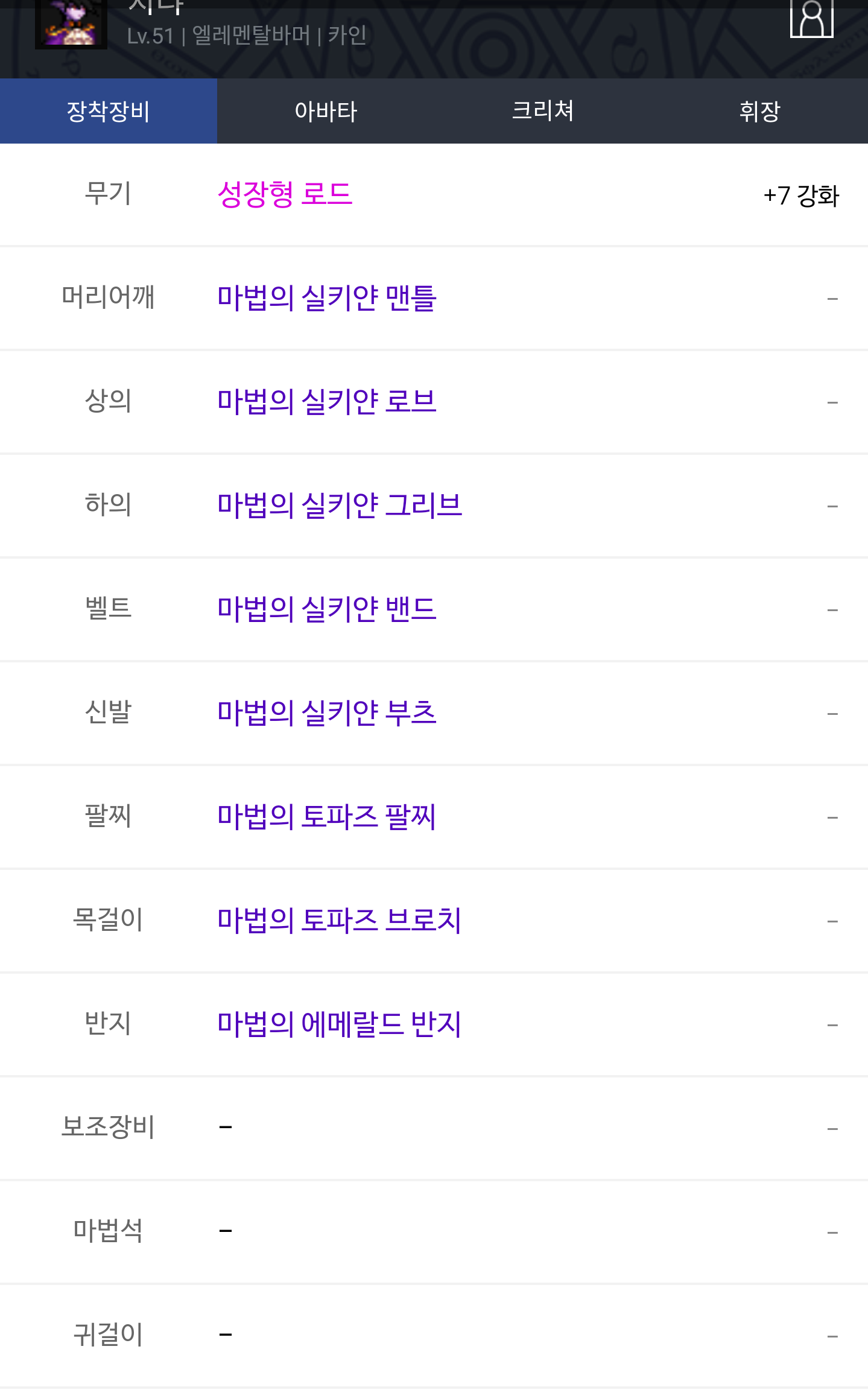Open 마법의 실키얀 부츠 item

click(327, 713)
